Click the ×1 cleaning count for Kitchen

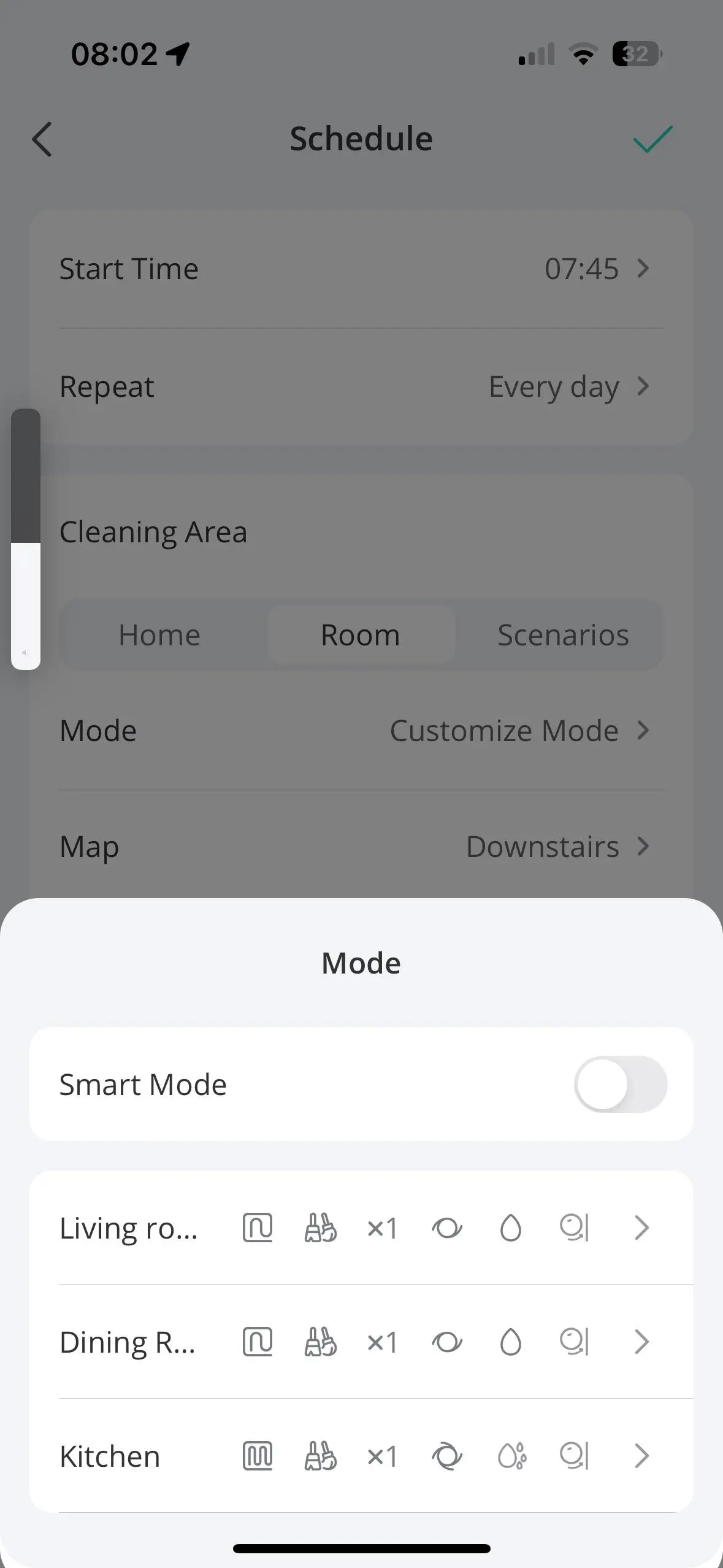click(x=381, y=1456)
